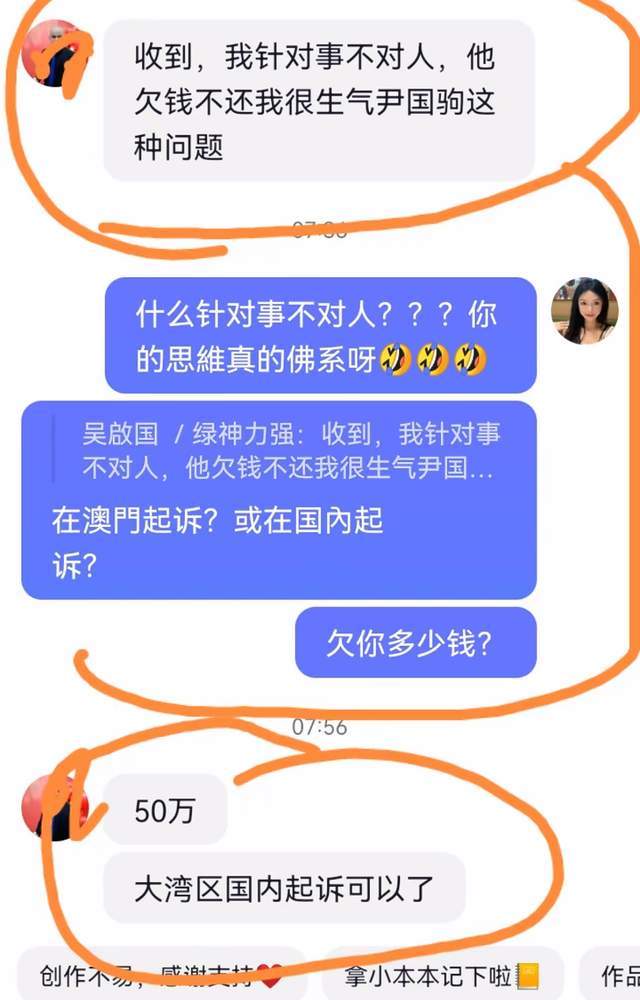
Task: Send the quick reply 拿小本本记下啦
Action: (441, 975)
